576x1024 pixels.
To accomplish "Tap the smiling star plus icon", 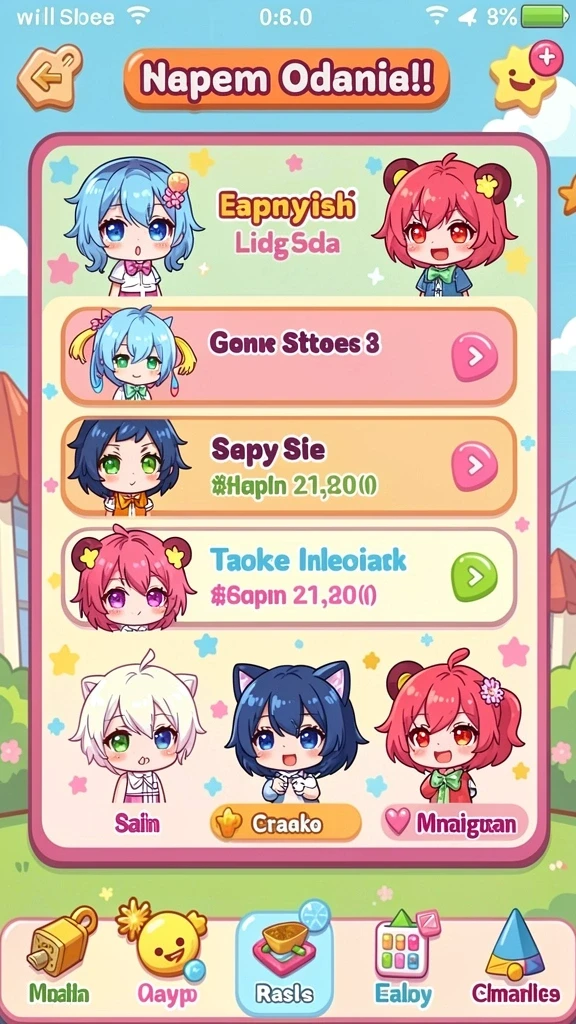I will (x=525, y=76).
